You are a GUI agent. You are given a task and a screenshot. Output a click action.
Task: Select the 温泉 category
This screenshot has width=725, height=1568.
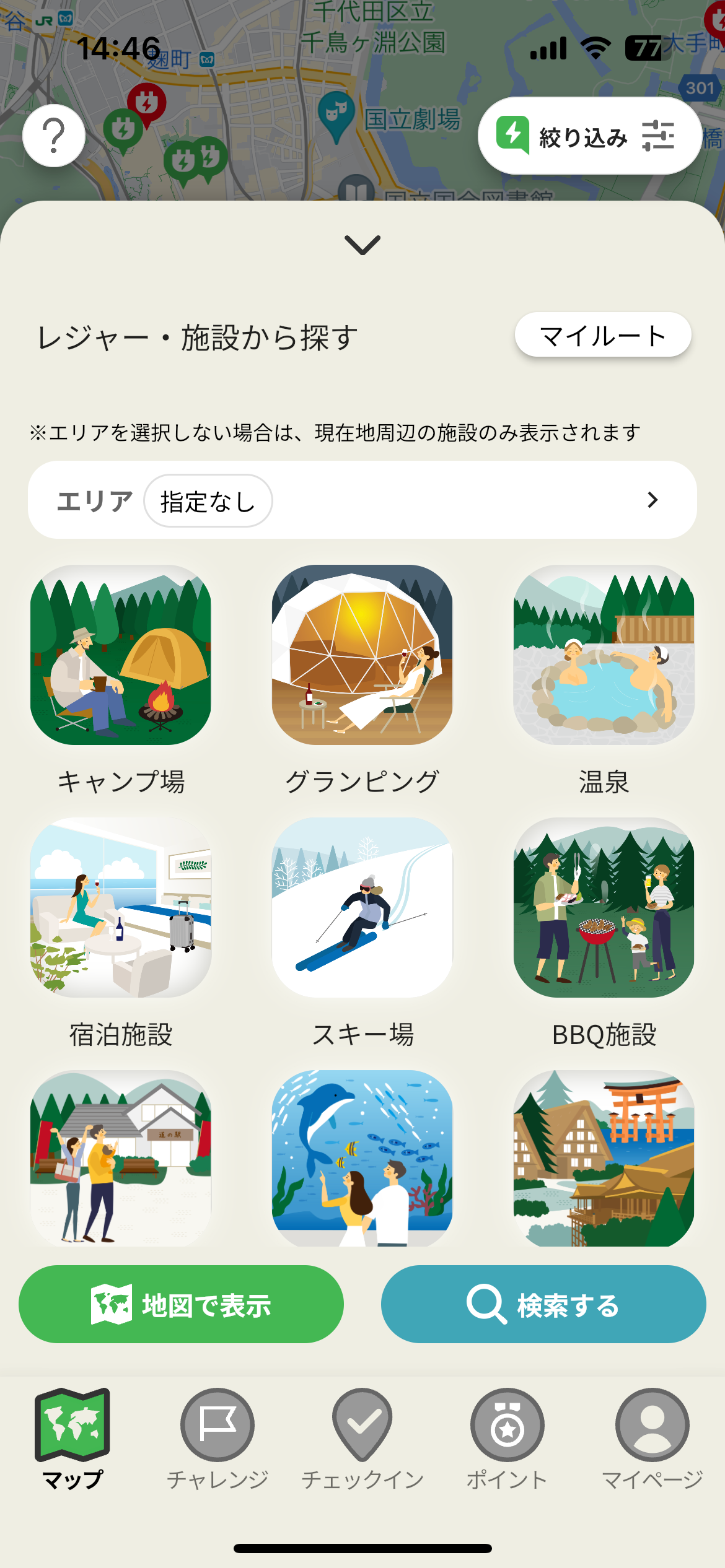coord(604,655)
